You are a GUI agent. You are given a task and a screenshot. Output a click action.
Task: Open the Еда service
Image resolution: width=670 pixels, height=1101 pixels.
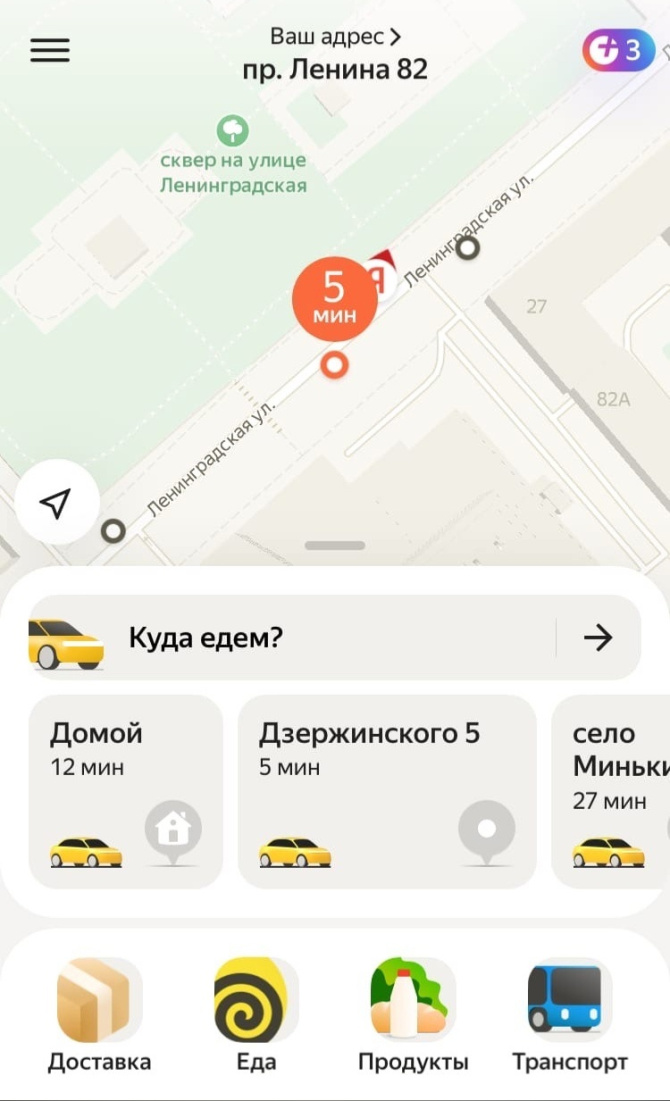click(x=256, y=1015)
